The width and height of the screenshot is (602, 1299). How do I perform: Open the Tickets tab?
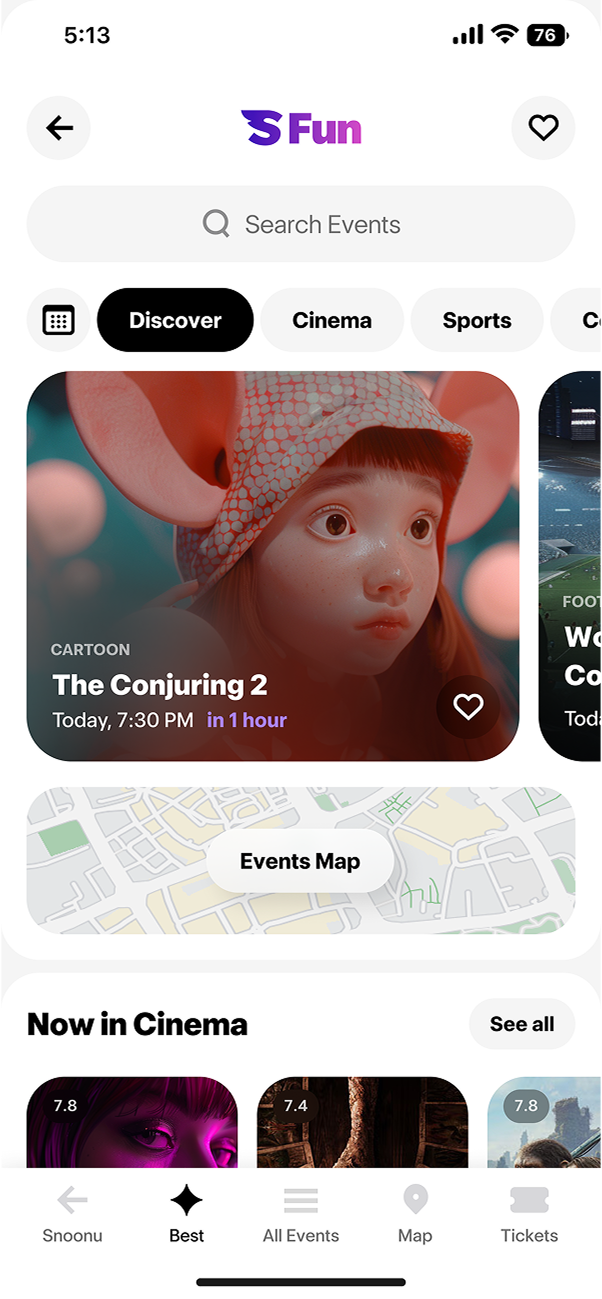click(x=529, y=1214)
